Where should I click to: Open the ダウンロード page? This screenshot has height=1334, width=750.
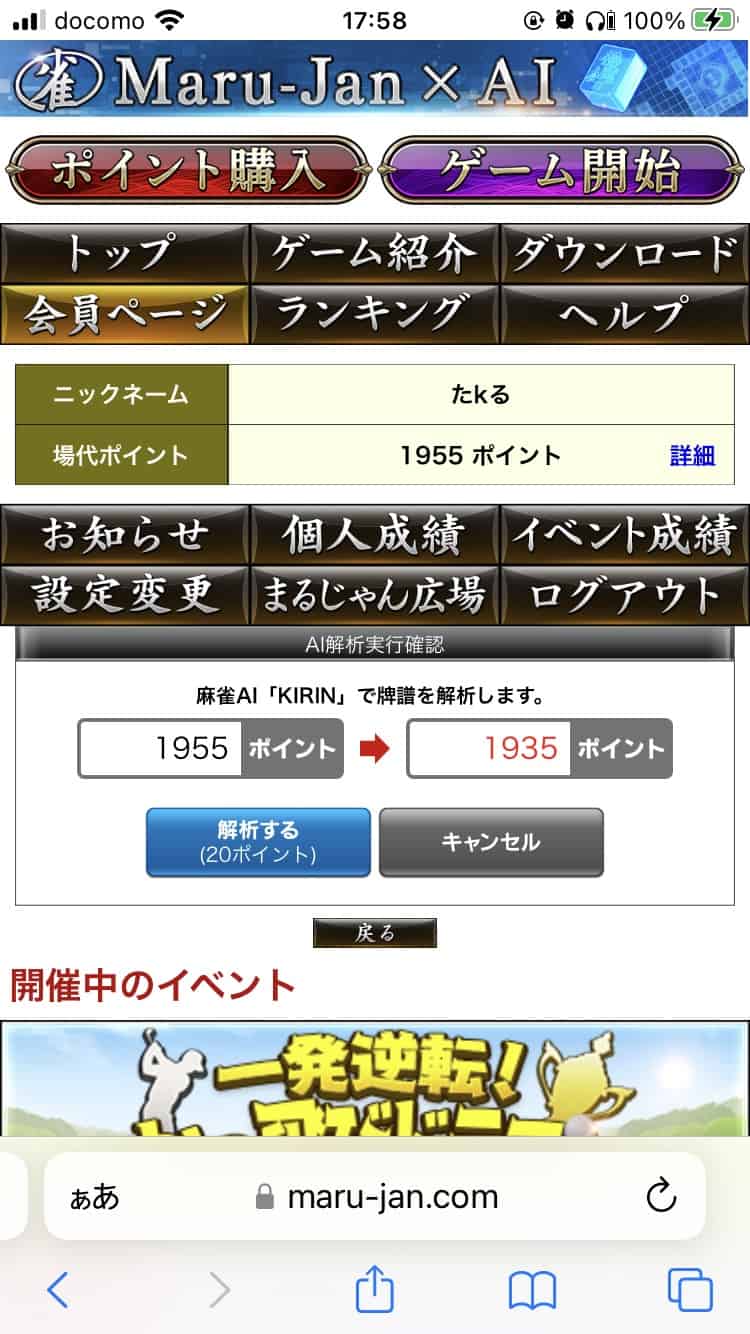624,253
